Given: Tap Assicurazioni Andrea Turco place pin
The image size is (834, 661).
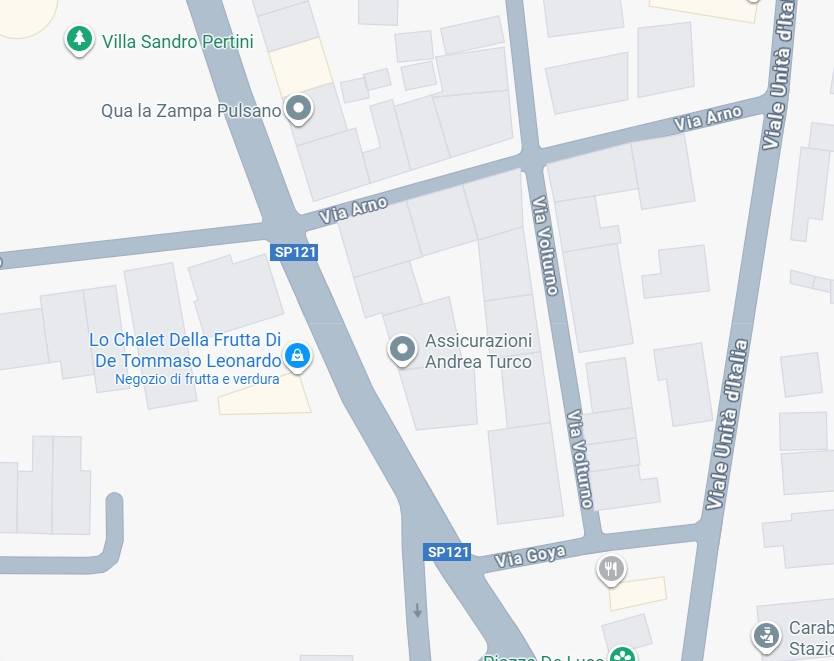Looking at the screenshot, I should pyautogui.click(x=402, y=349).
